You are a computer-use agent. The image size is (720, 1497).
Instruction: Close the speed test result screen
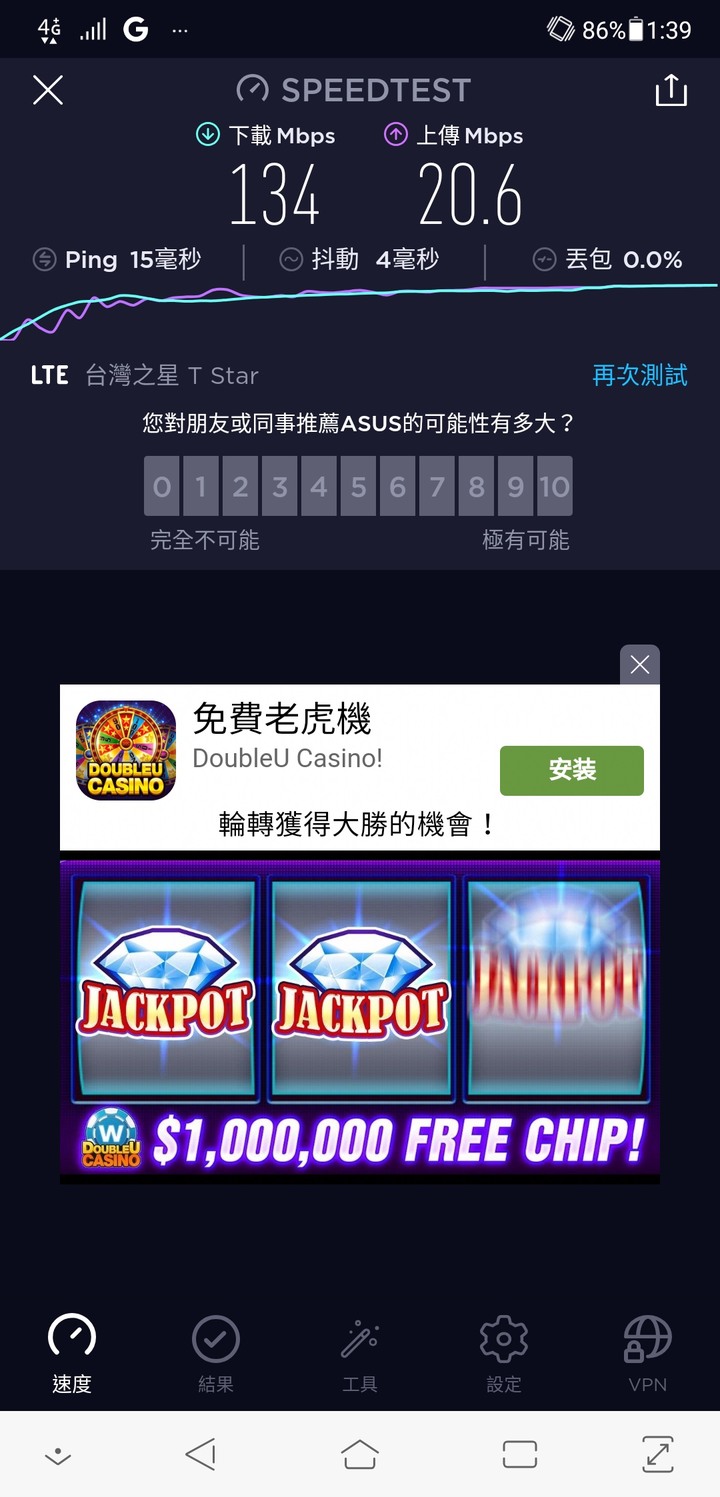(48, 91)
